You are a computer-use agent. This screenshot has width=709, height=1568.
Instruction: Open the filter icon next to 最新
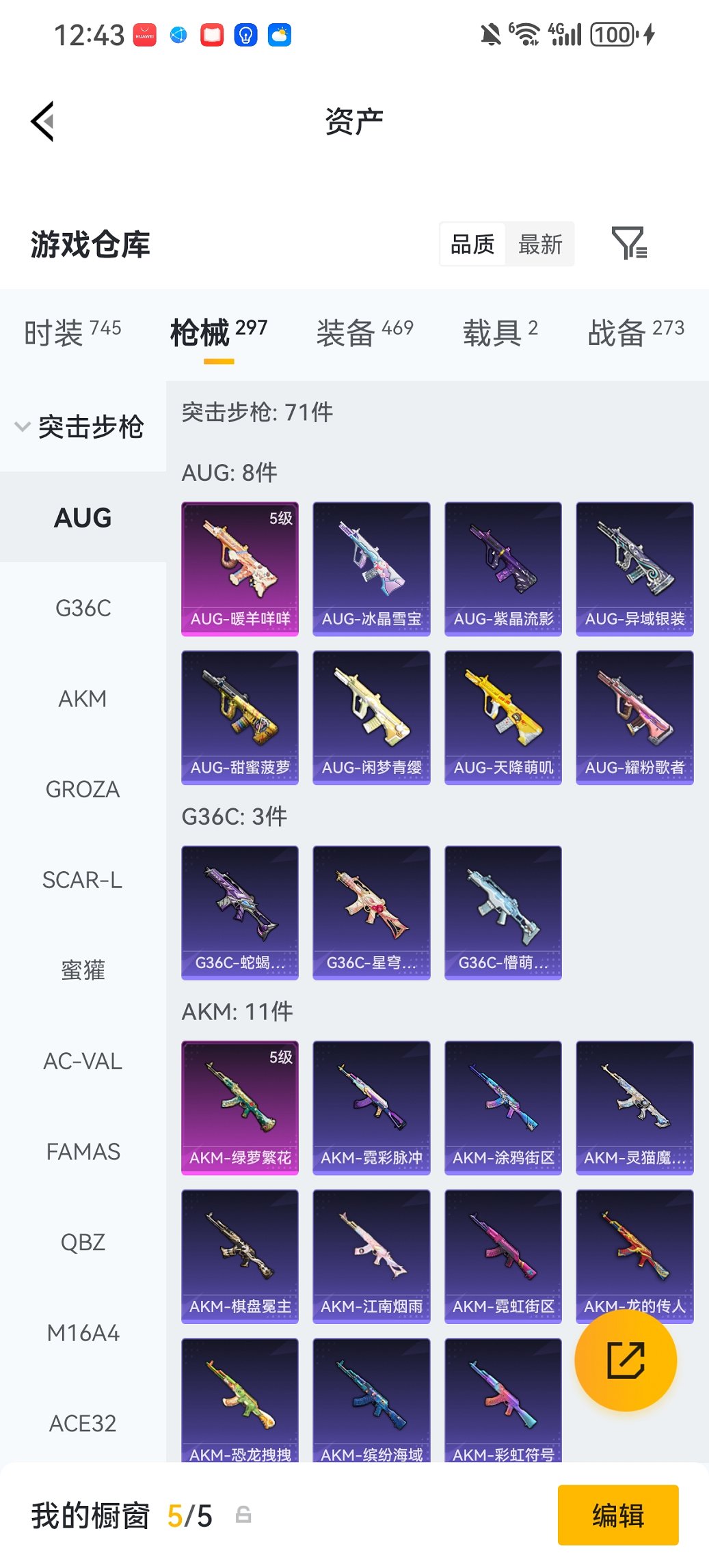click(x=629, y=243)
